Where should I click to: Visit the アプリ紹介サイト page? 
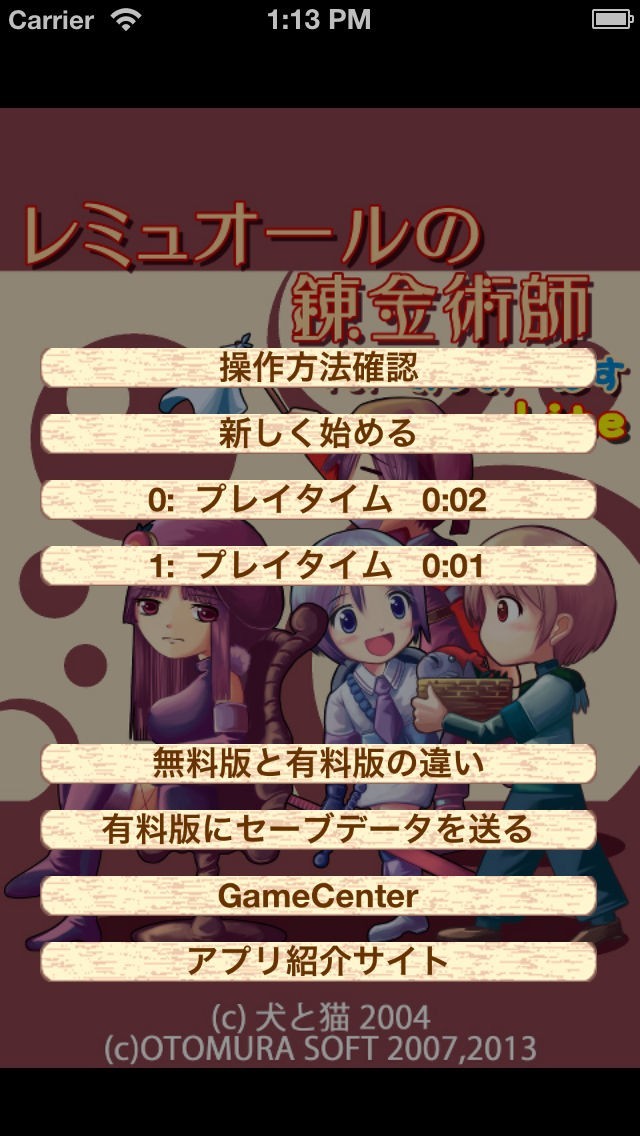pos(318,961)
